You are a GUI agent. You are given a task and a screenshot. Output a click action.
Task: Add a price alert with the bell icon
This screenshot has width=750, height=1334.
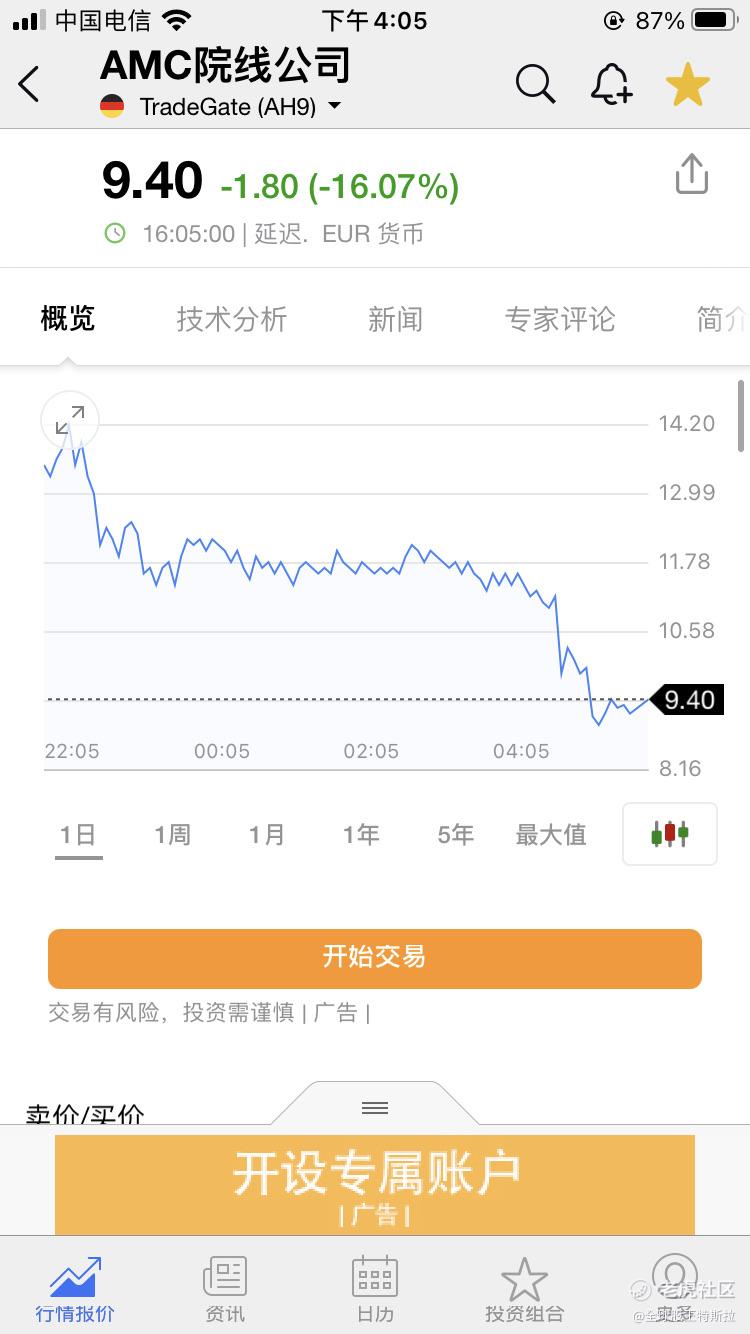click(x=611, y=85)
